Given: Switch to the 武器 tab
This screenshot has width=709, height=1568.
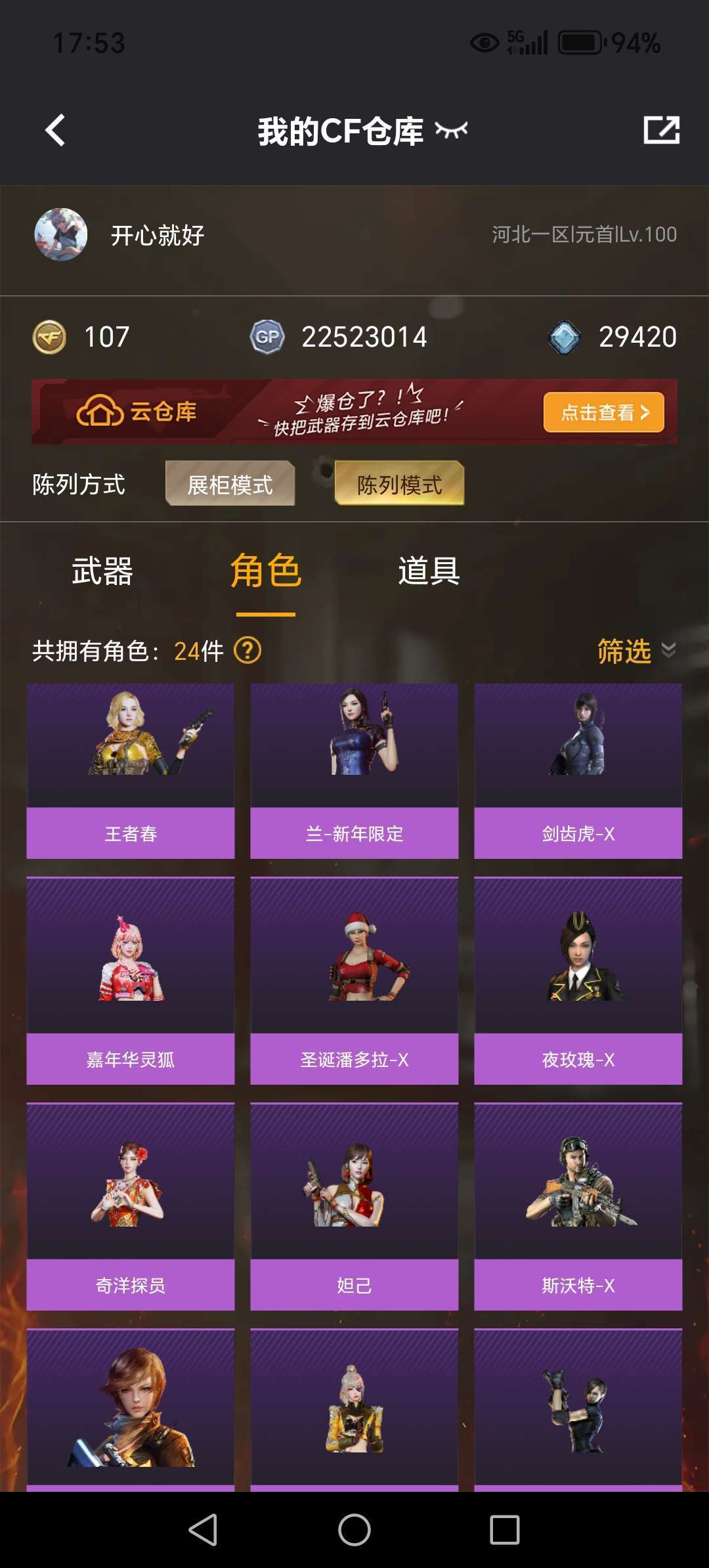Looking at the screenshot, I should (102, 571).
